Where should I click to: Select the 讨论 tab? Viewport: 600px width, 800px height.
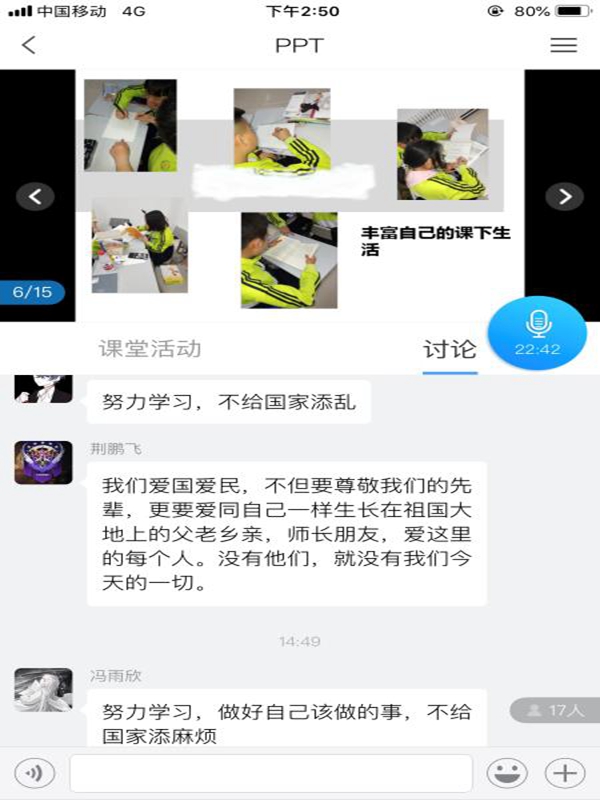click(x=450, y=350)
